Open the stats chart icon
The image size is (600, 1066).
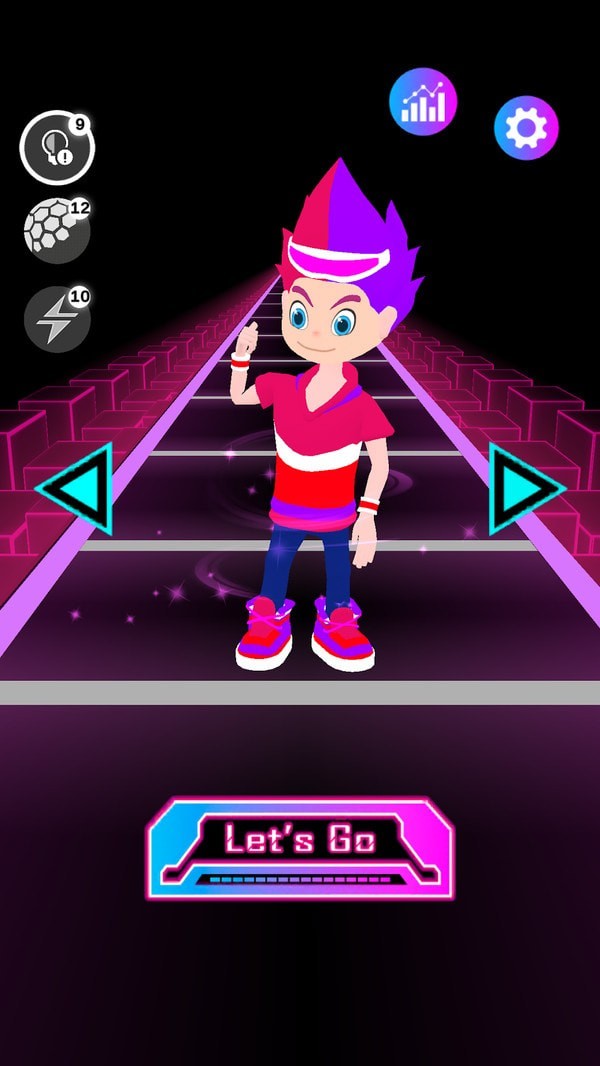(423, 102)
